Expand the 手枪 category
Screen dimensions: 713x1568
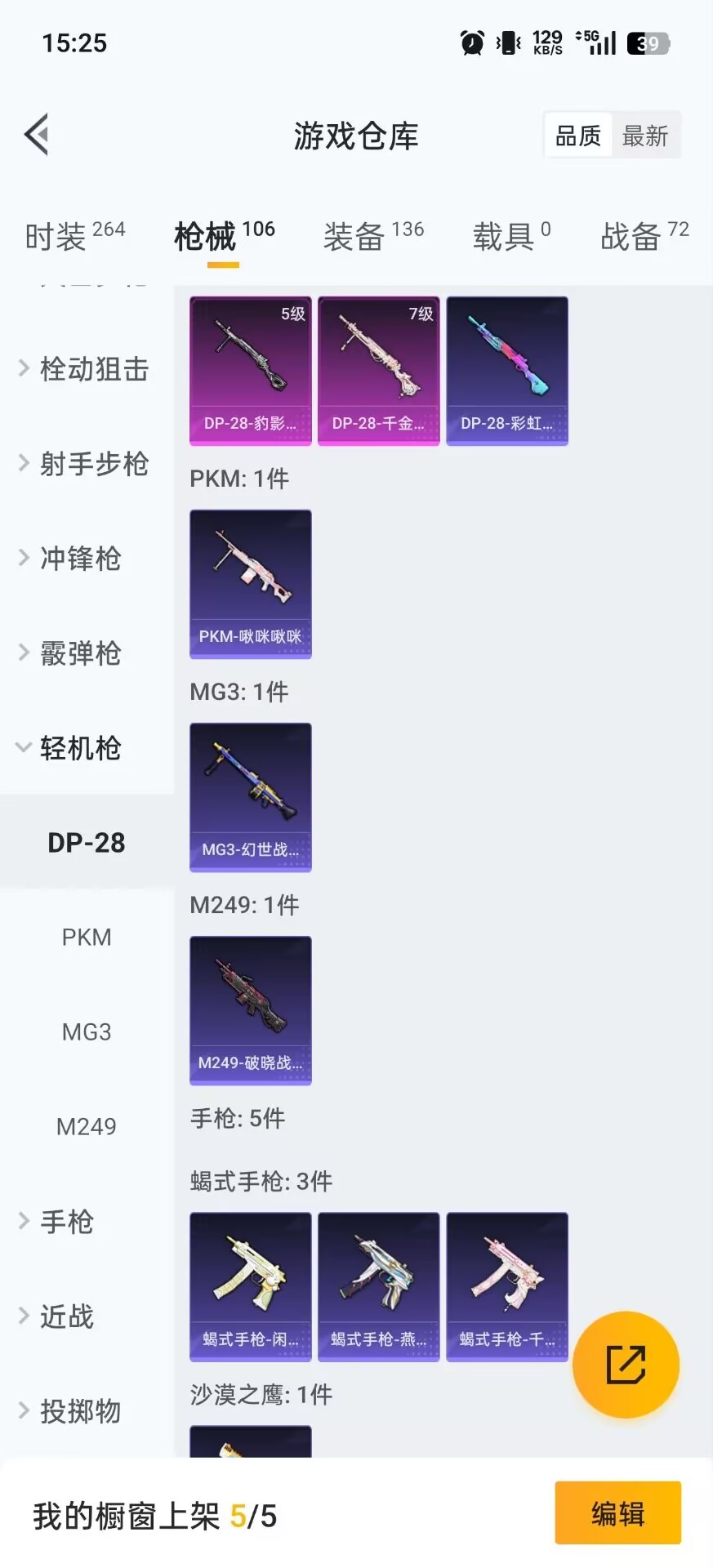65,1222
